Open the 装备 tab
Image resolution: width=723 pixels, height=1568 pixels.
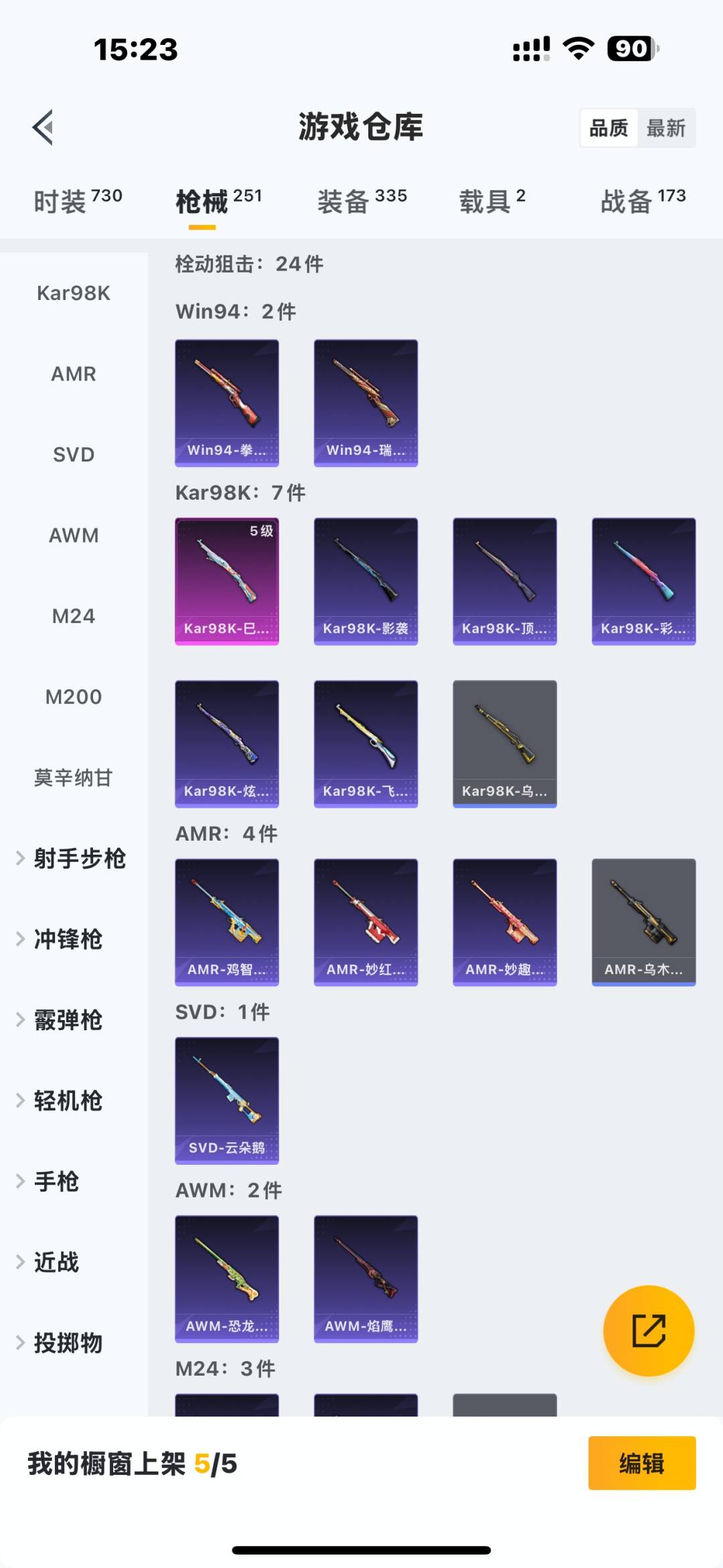[x=361, y=201]
